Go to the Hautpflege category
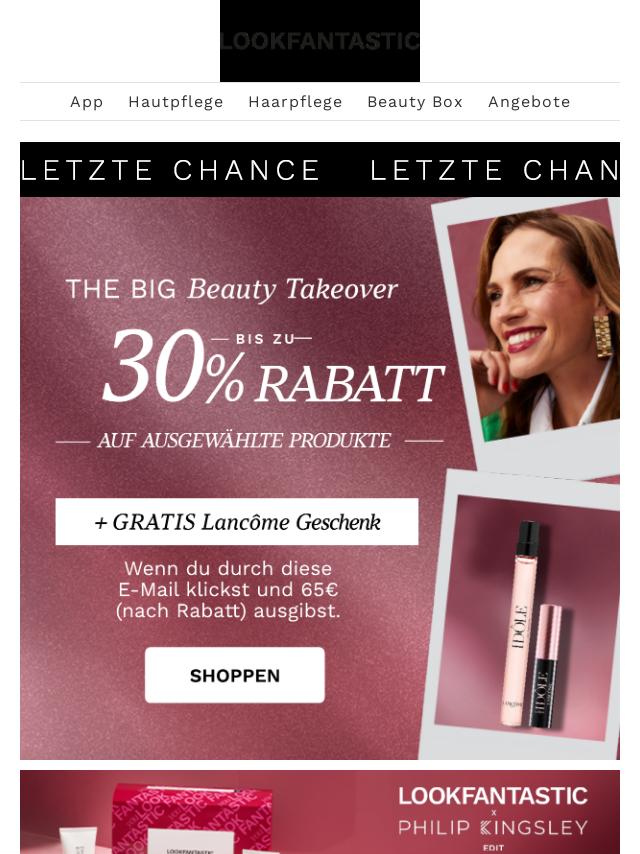The image size is (640, 854). pyautogui.click(x=176, y=102)
